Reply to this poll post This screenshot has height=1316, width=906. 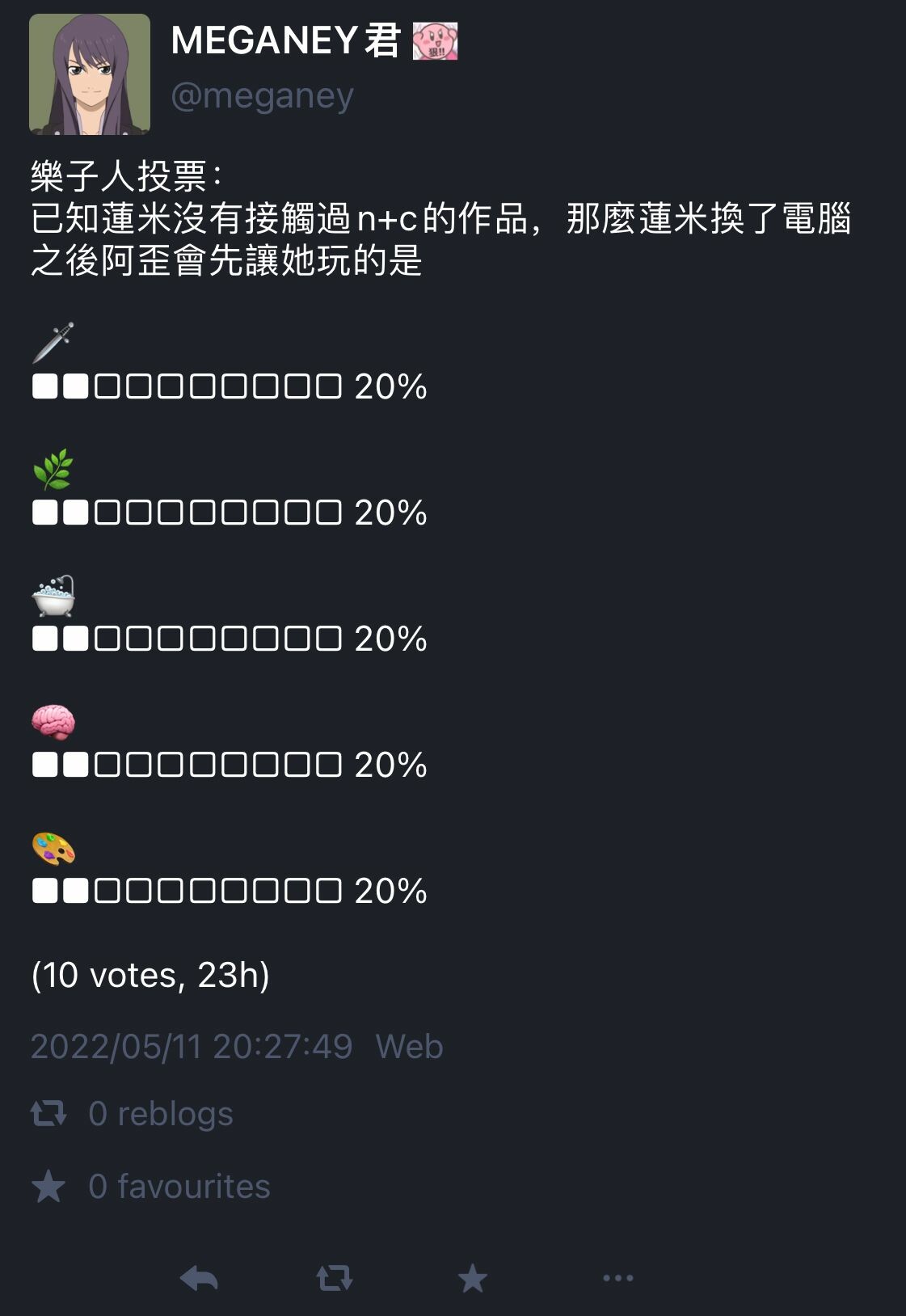pos(199,1278)
